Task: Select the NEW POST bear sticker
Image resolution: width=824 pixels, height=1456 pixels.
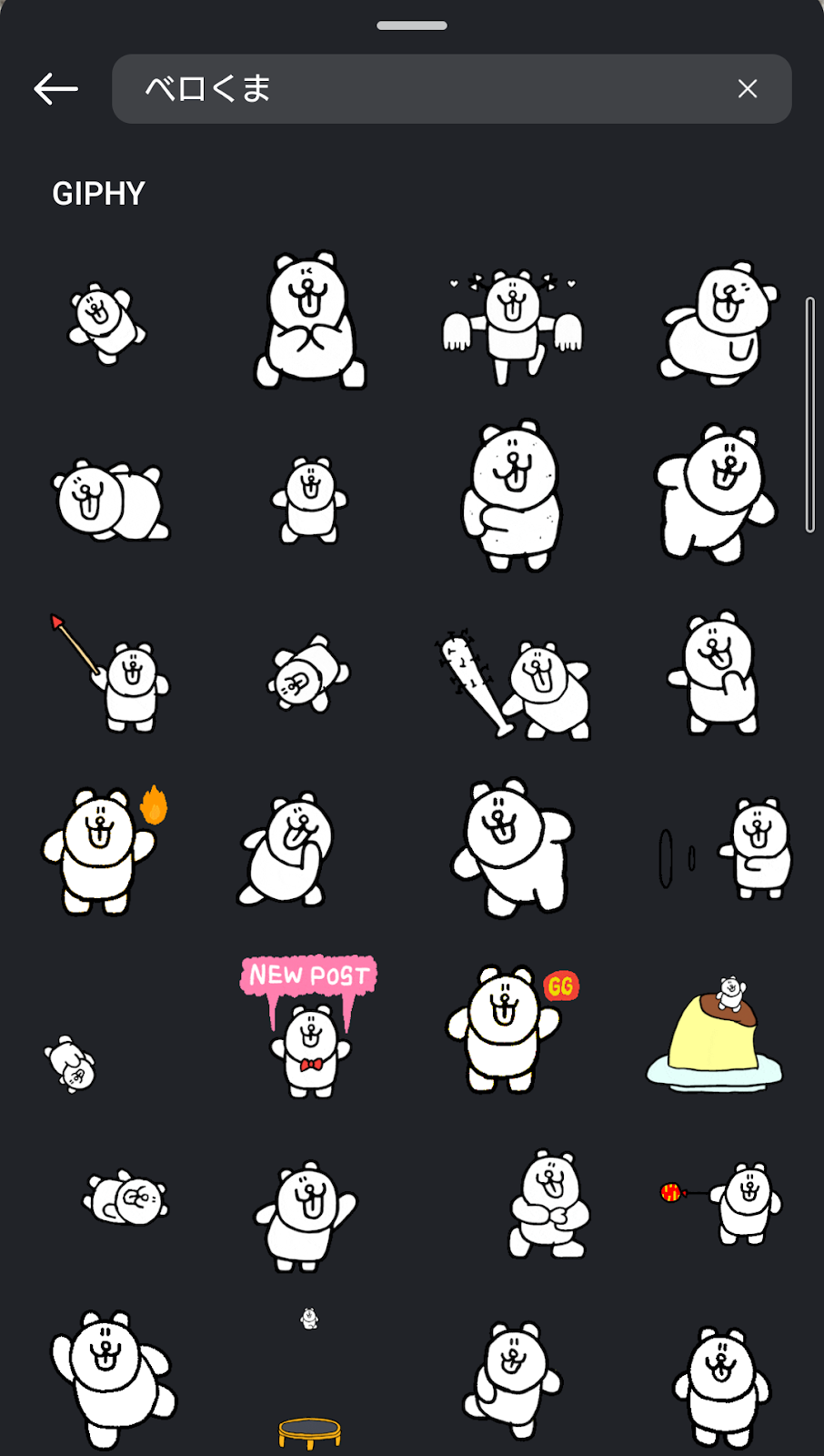Action: [309, 1026]
